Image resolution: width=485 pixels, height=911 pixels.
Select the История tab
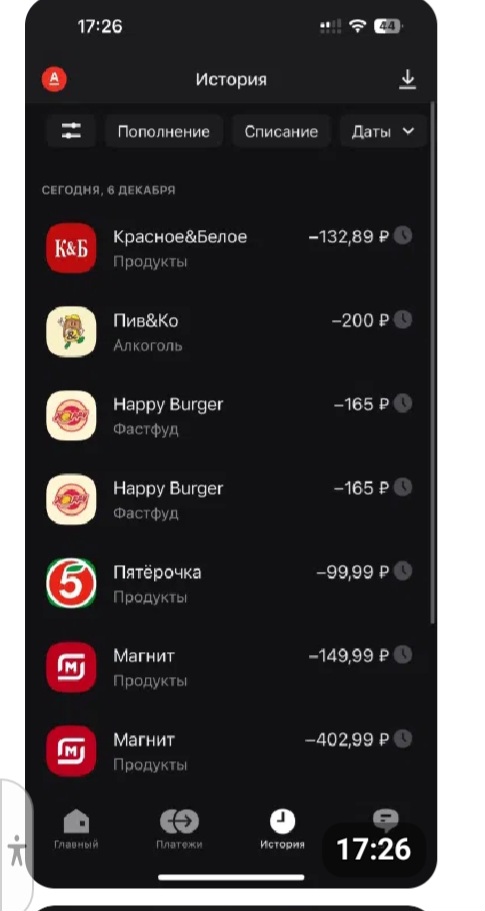click(282, 829)
